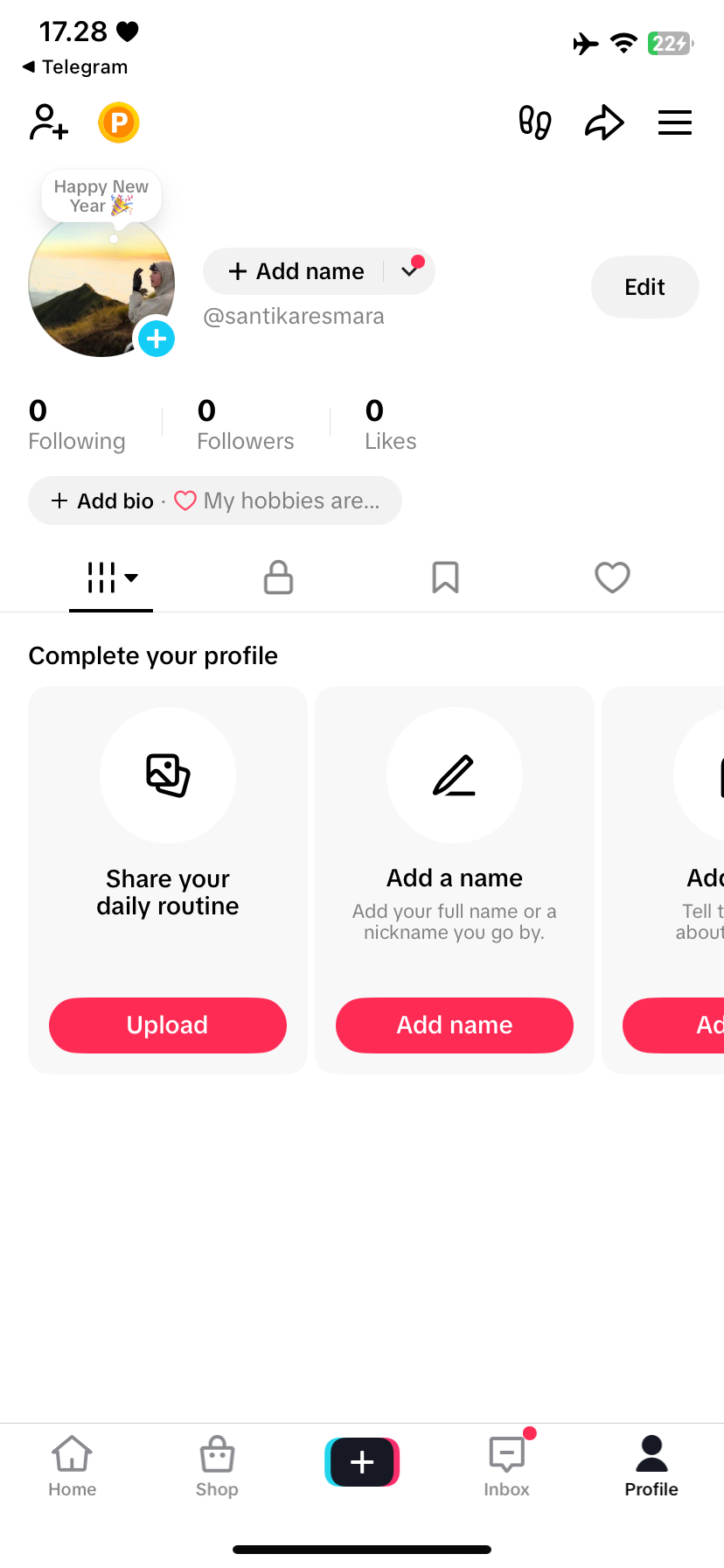Tap Upload in the daily routine card

[168, 1025]
